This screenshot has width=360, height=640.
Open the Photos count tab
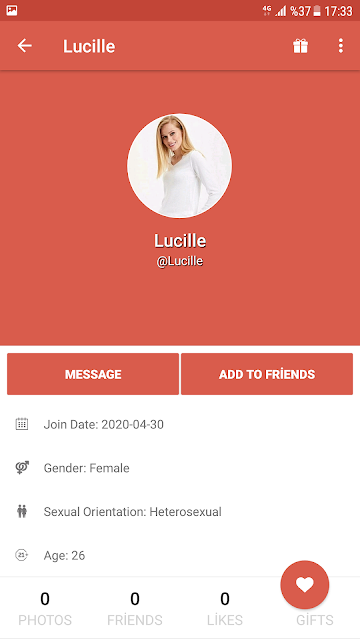tap(45, 608)
